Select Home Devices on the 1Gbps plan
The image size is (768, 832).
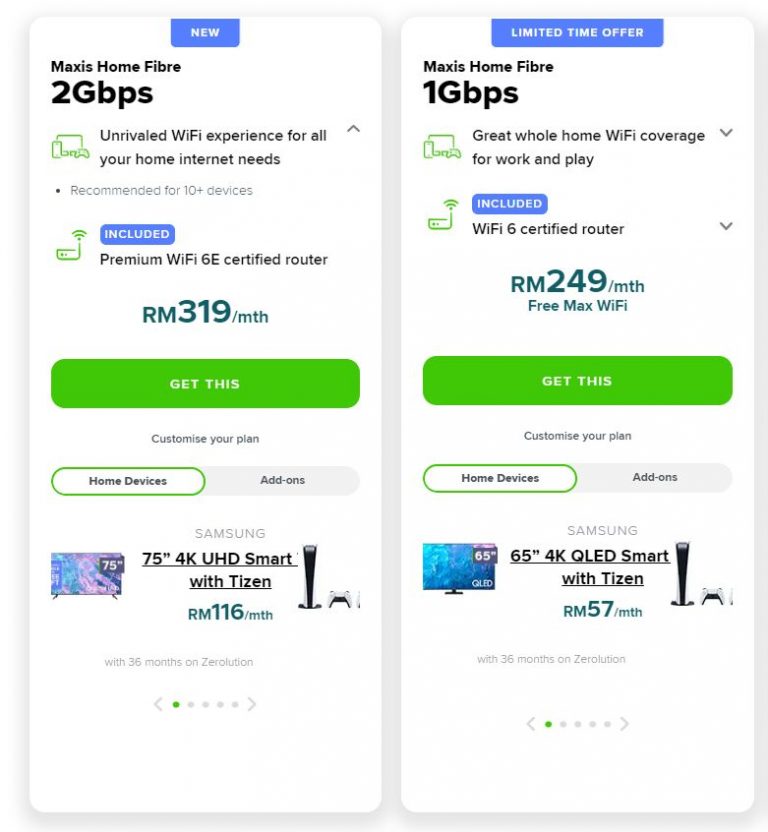pyautogui.click(x=499, y=478)
